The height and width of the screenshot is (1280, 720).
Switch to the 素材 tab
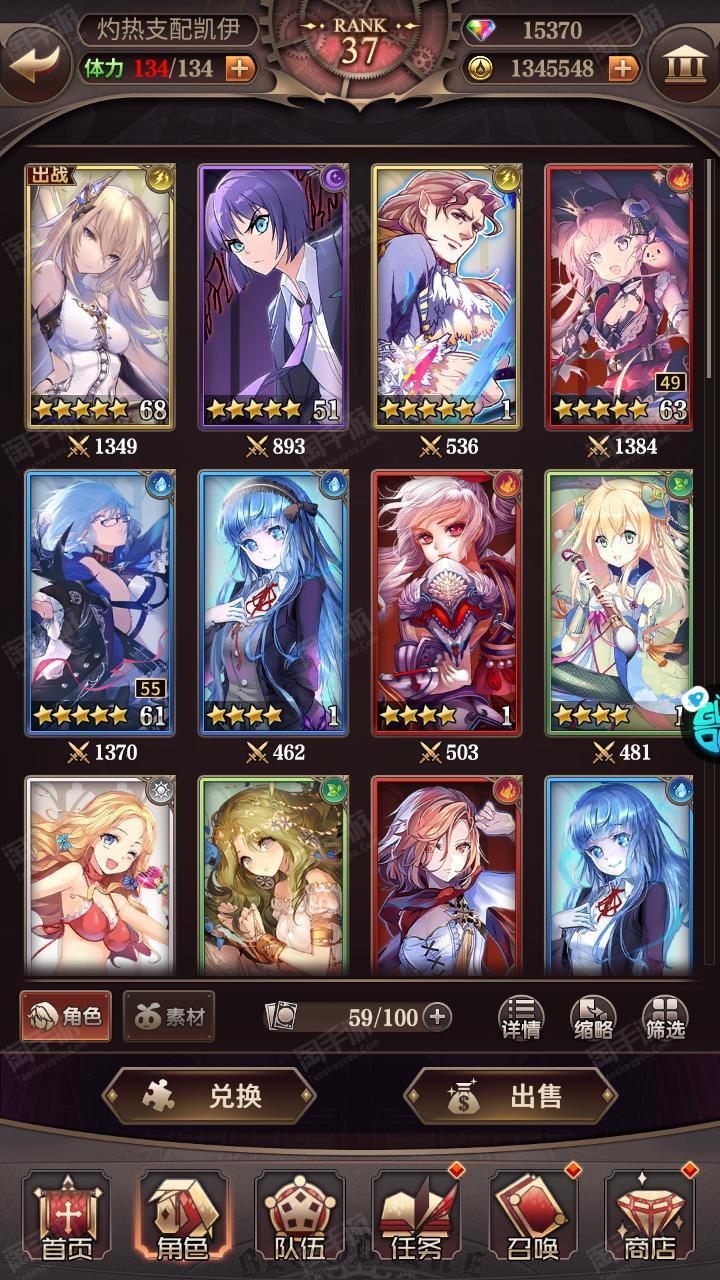coord(168,1017)
